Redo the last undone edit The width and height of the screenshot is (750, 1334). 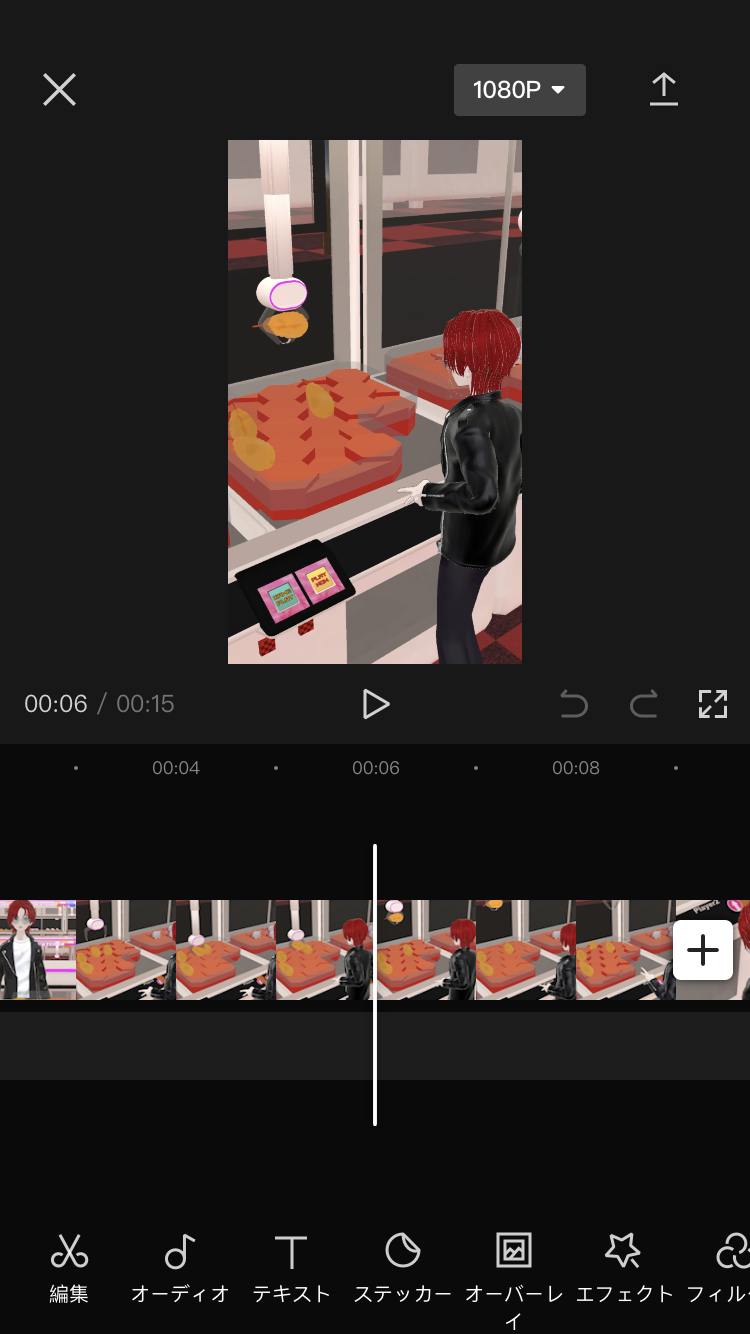pos(643,704)
